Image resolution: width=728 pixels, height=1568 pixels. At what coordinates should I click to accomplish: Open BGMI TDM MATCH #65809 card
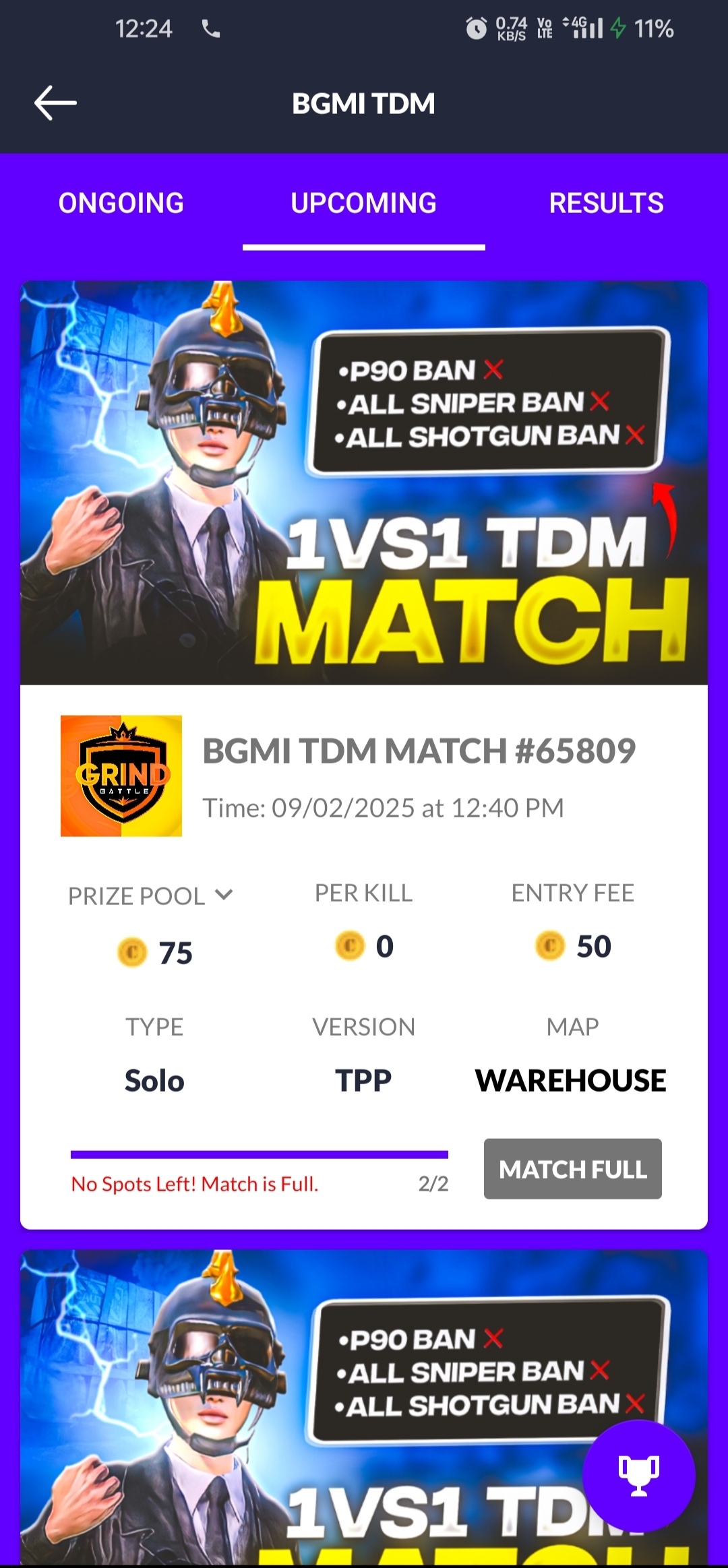[419, 751]
